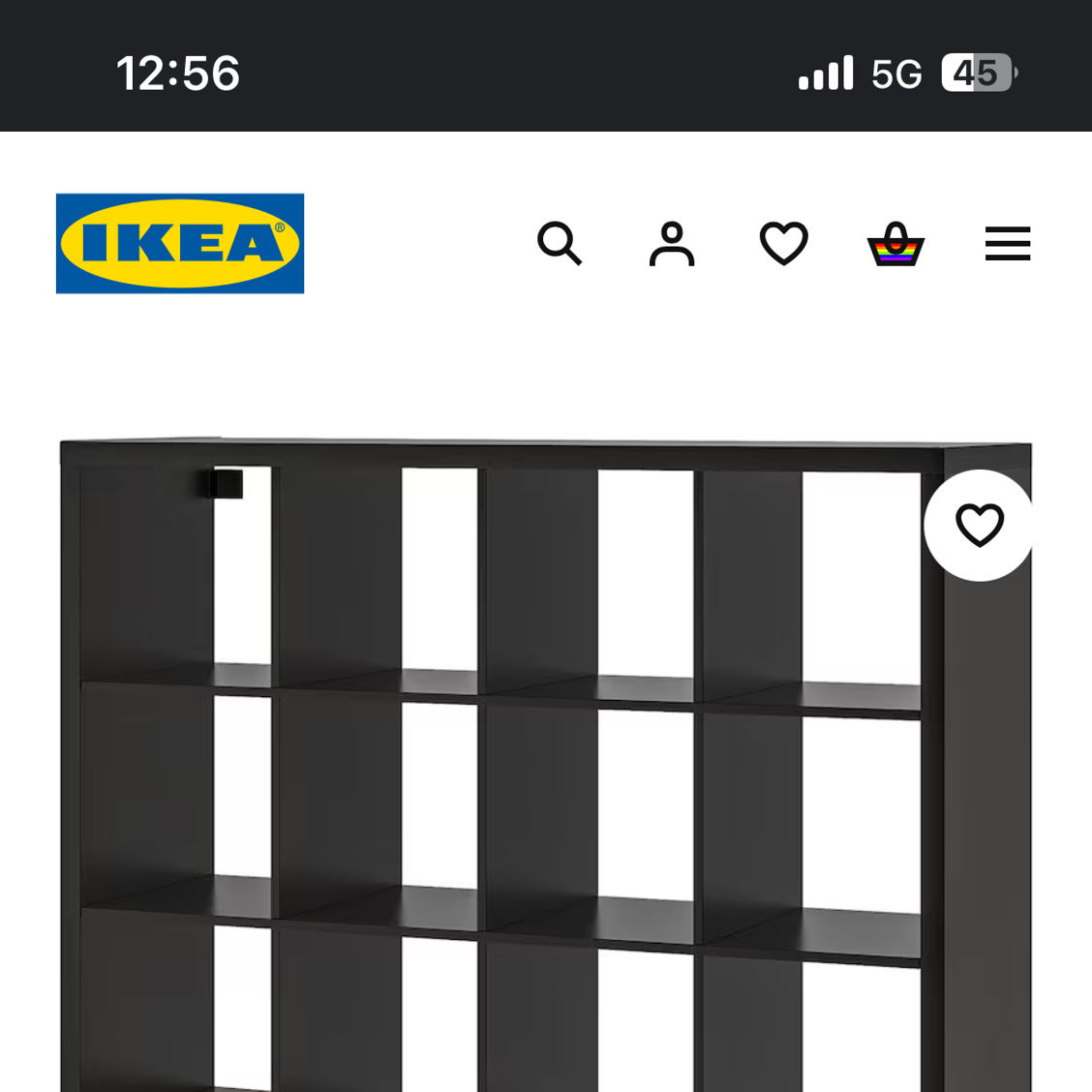This screenshot has width=1092, height=1092.
Task: Go to the IKEA home page via the logo
Action: pyautogui.click(x=180, y=243)
